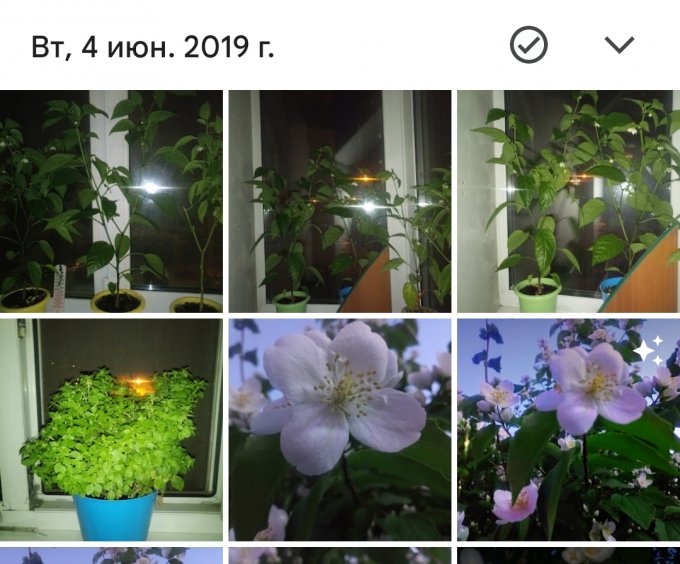Open window photo with plant in small green pot
This screenshot has width=680, height=564.
pyautogui.click(x=339, y=201)
